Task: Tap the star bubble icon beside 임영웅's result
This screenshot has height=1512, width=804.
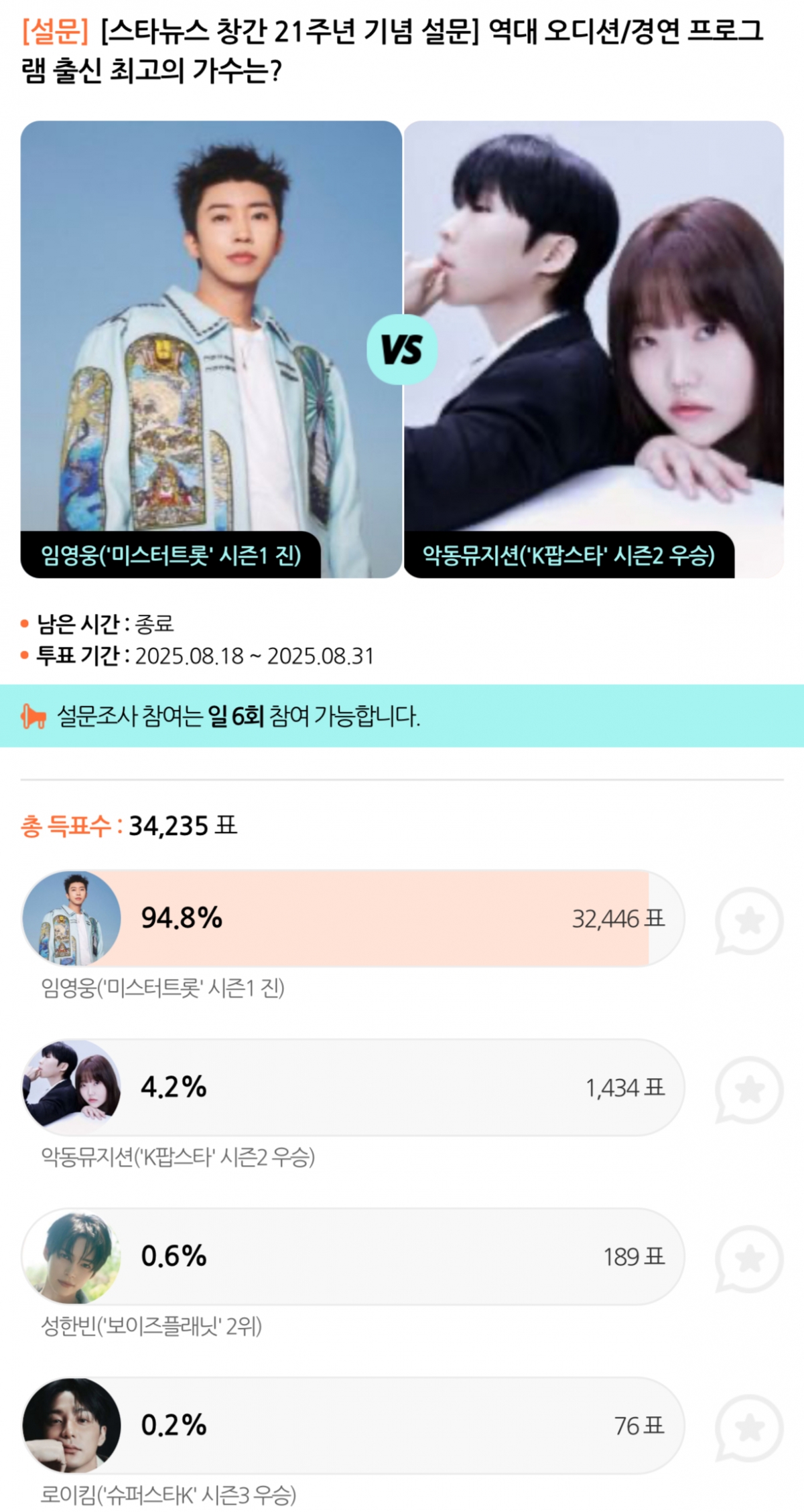Action: pos(748,920)
